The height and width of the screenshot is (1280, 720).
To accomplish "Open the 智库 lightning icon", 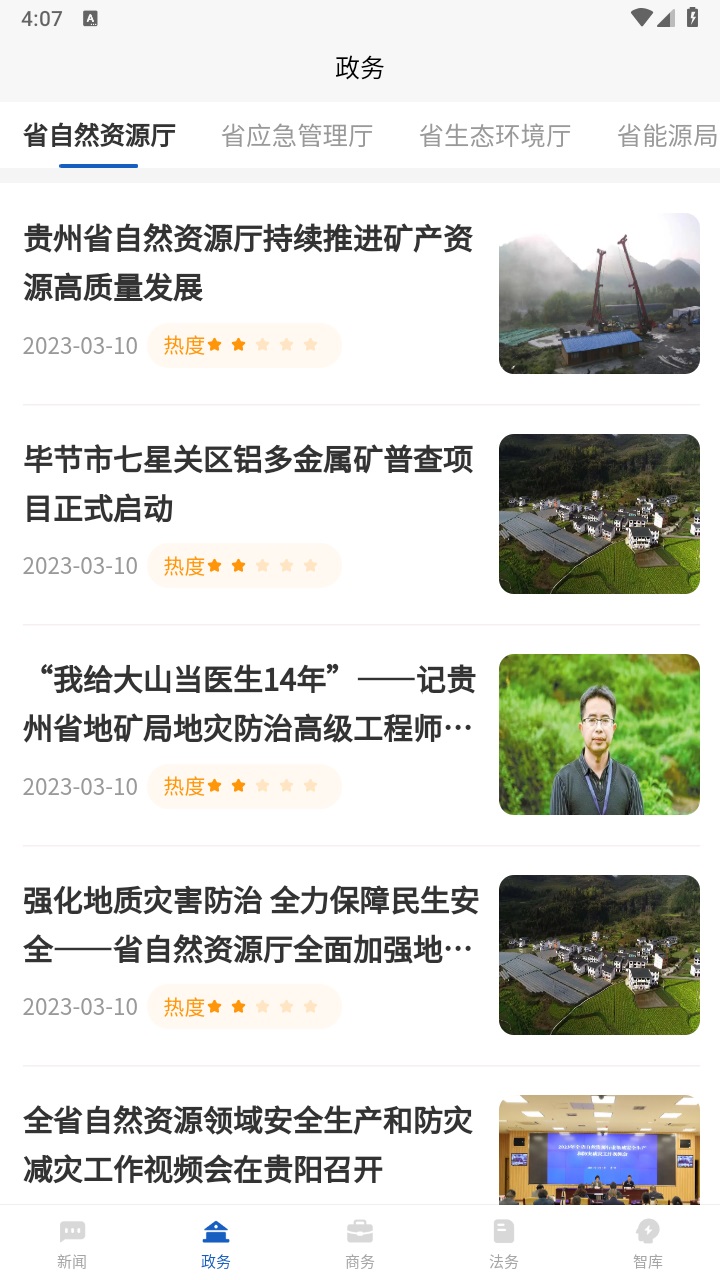I will (648, 1230).
